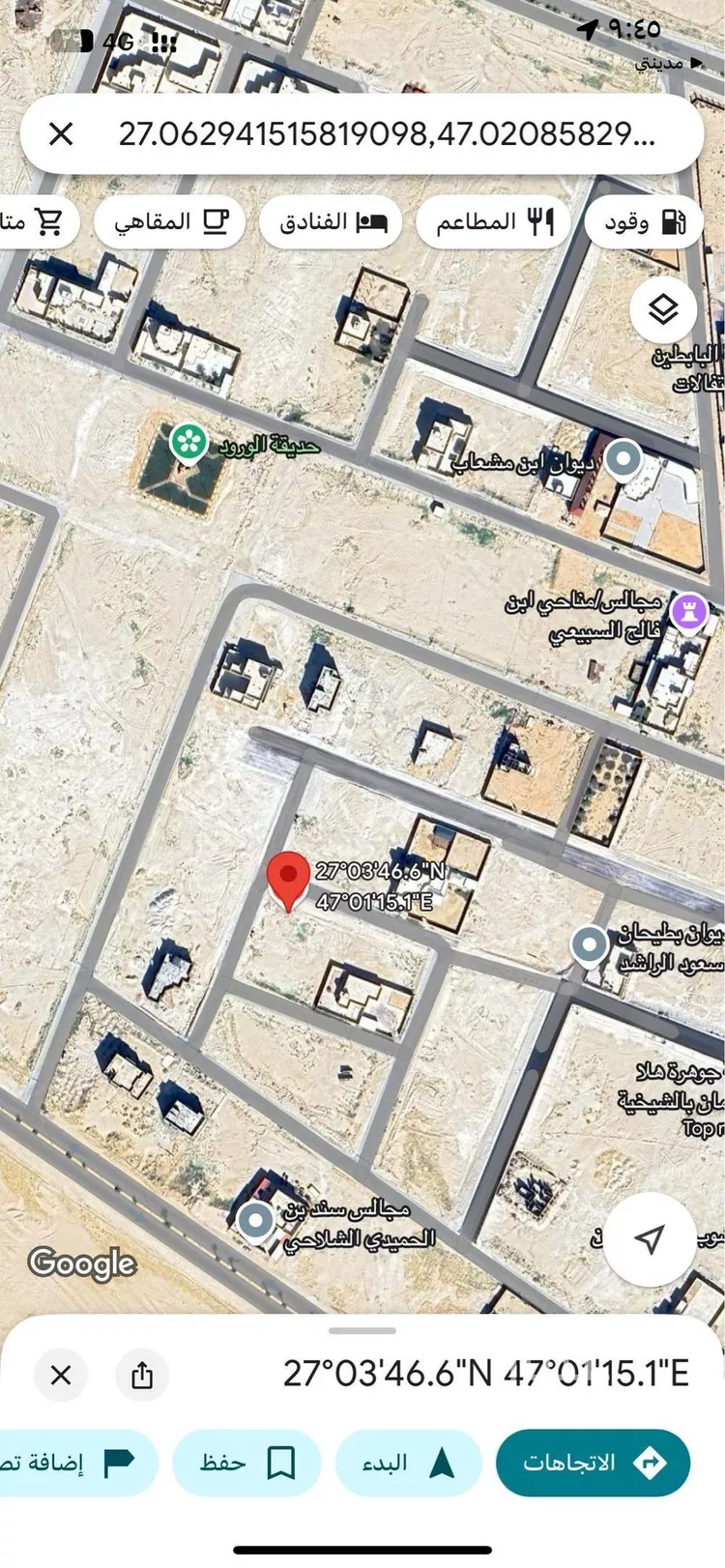725x1568 pixels.
Task: Share the pinned location
Action: pos(142,1374)
